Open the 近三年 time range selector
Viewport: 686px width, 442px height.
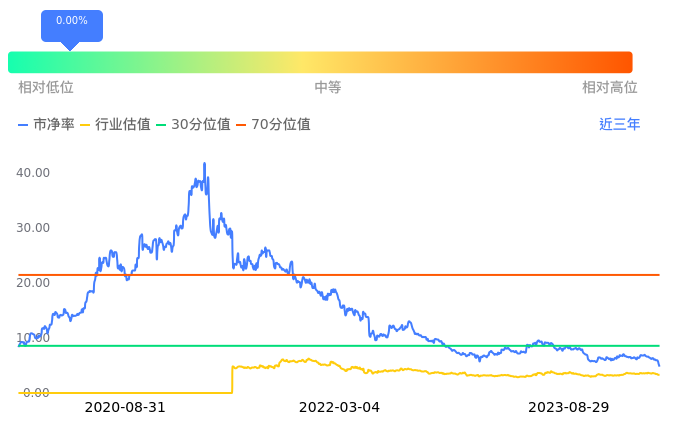point(619,125)
